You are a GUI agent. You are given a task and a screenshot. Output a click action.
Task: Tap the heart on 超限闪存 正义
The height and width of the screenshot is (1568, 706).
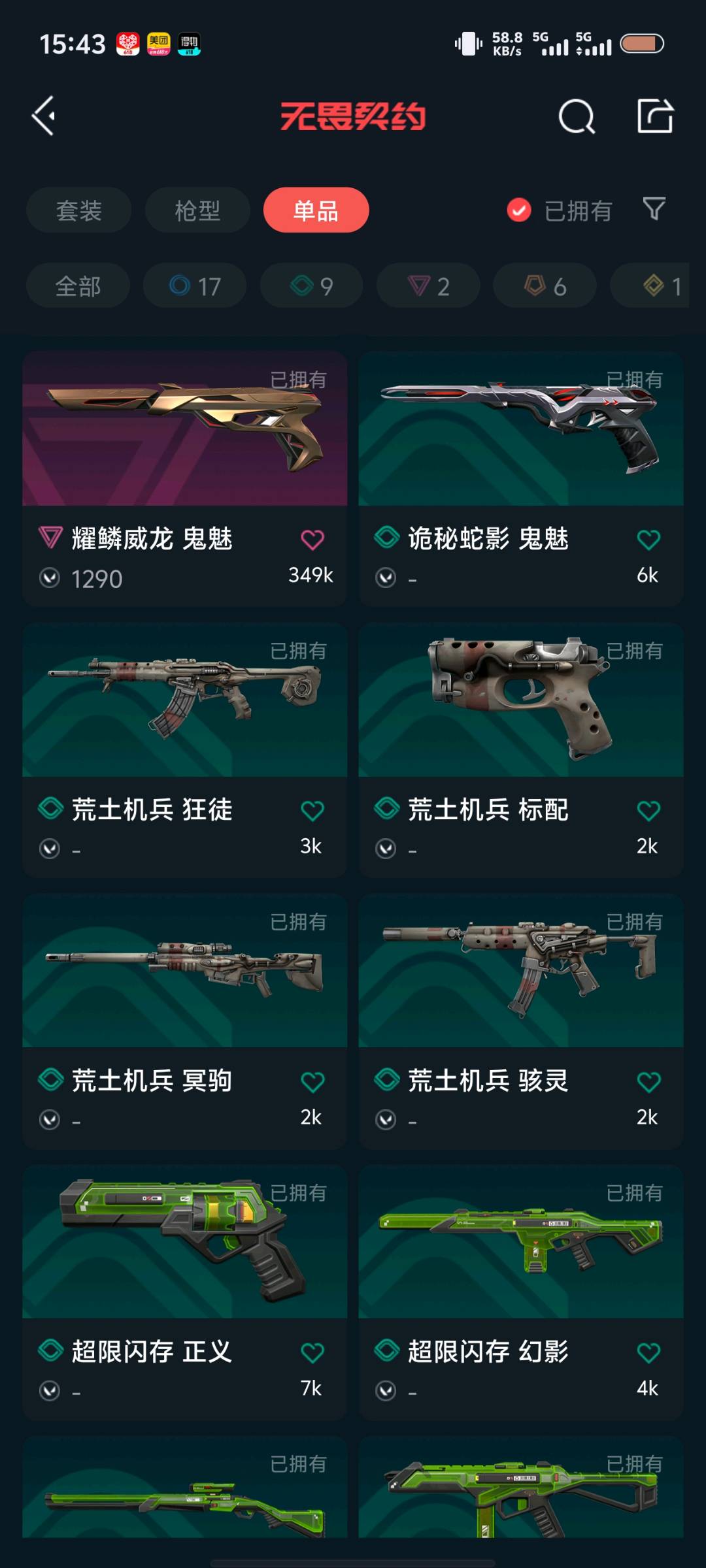(312, 1352)
